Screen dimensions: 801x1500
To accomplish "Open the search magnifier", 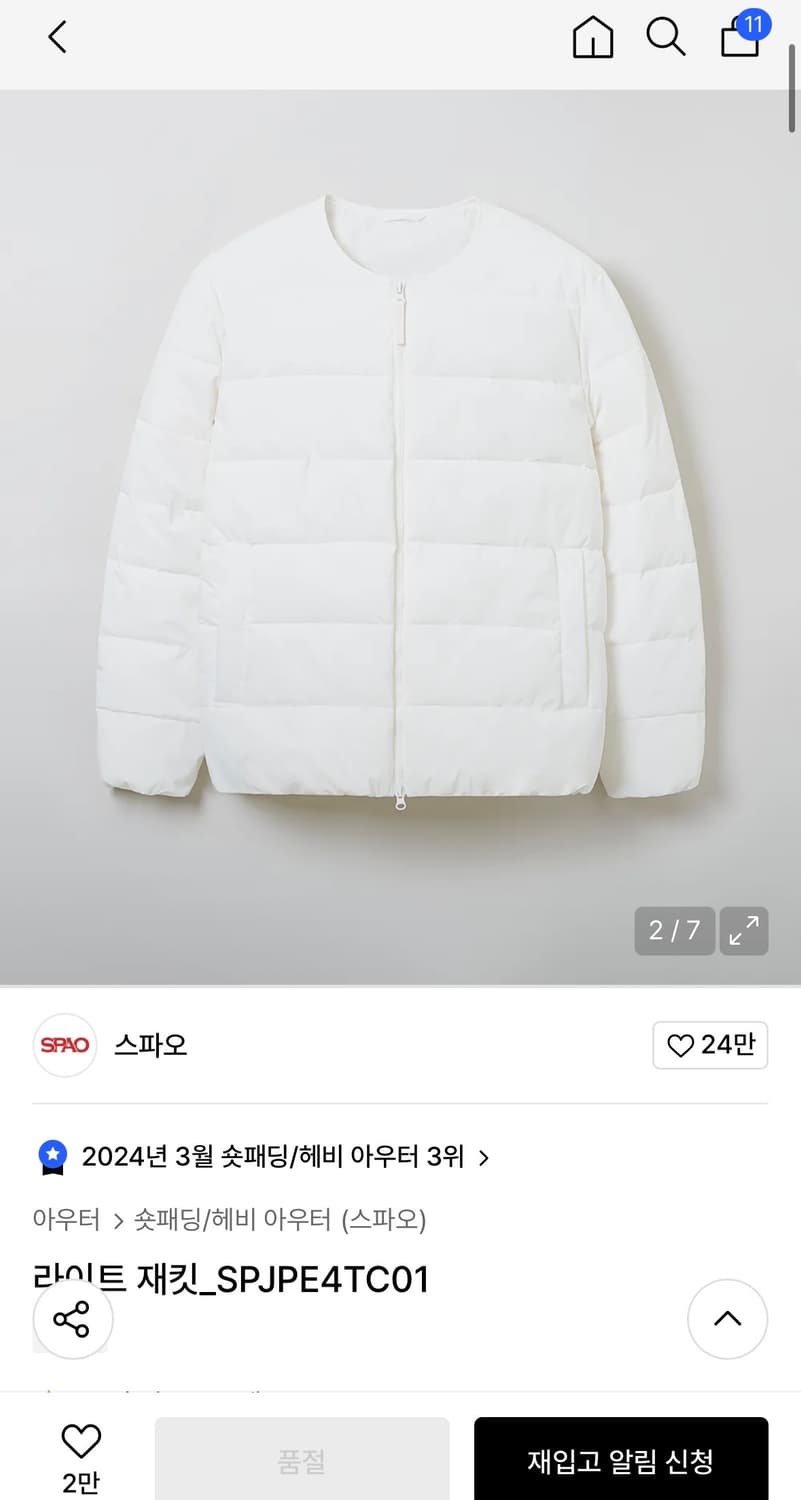I will (665, 37).
